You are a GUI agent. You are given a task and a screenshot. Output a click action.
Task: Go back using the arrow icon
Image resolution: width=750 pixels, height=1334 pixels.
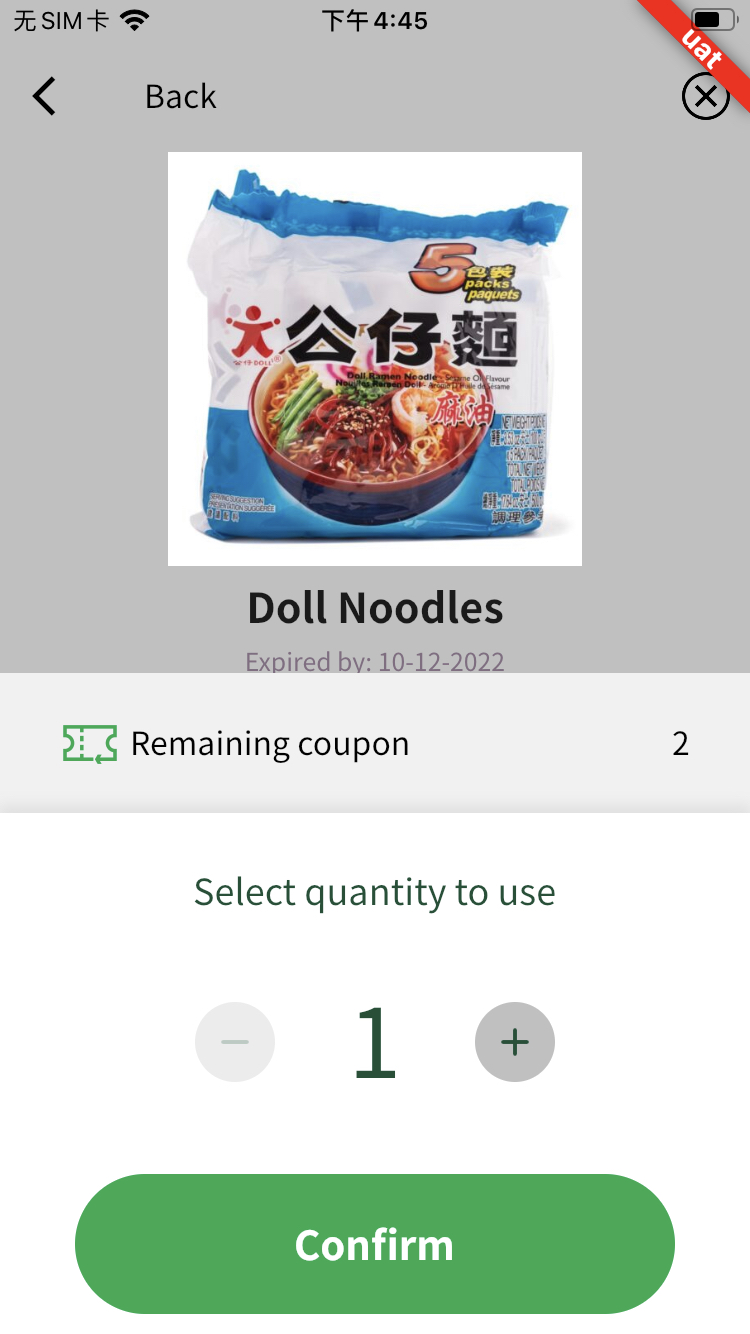pyautogui.click(x=44, y=97)
